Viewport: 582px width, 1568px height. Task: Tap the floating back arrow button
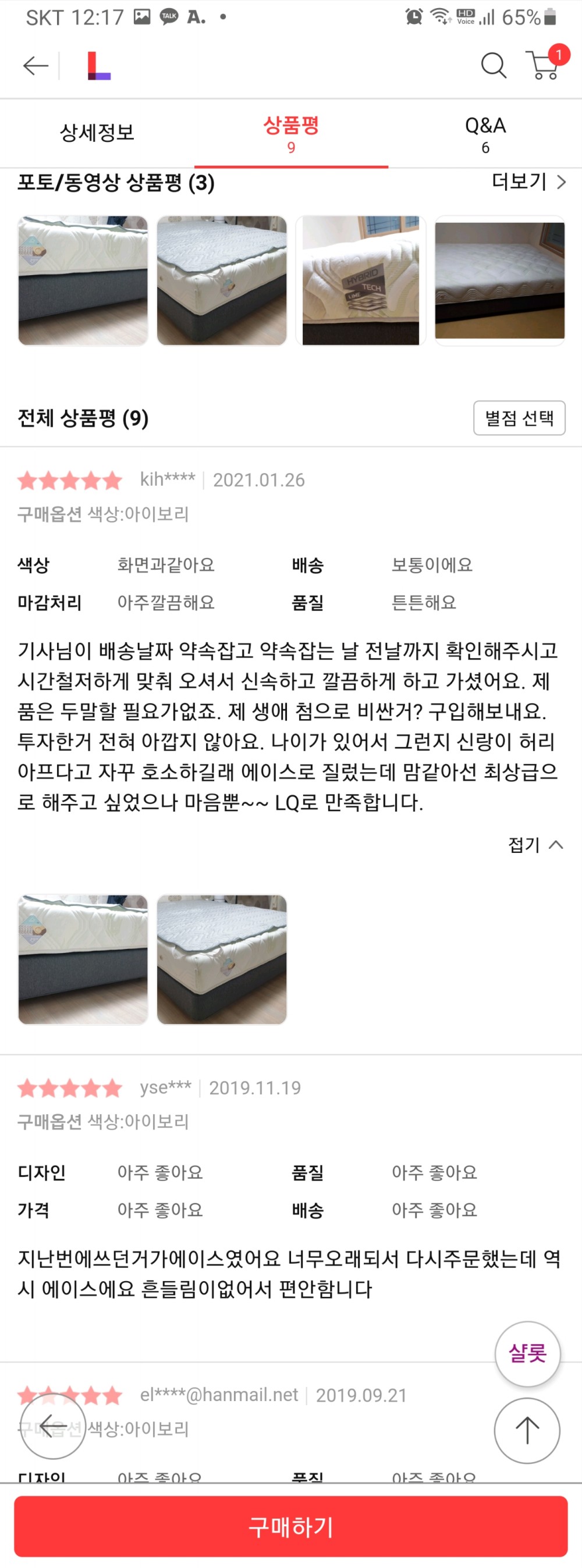(53, 1425)
